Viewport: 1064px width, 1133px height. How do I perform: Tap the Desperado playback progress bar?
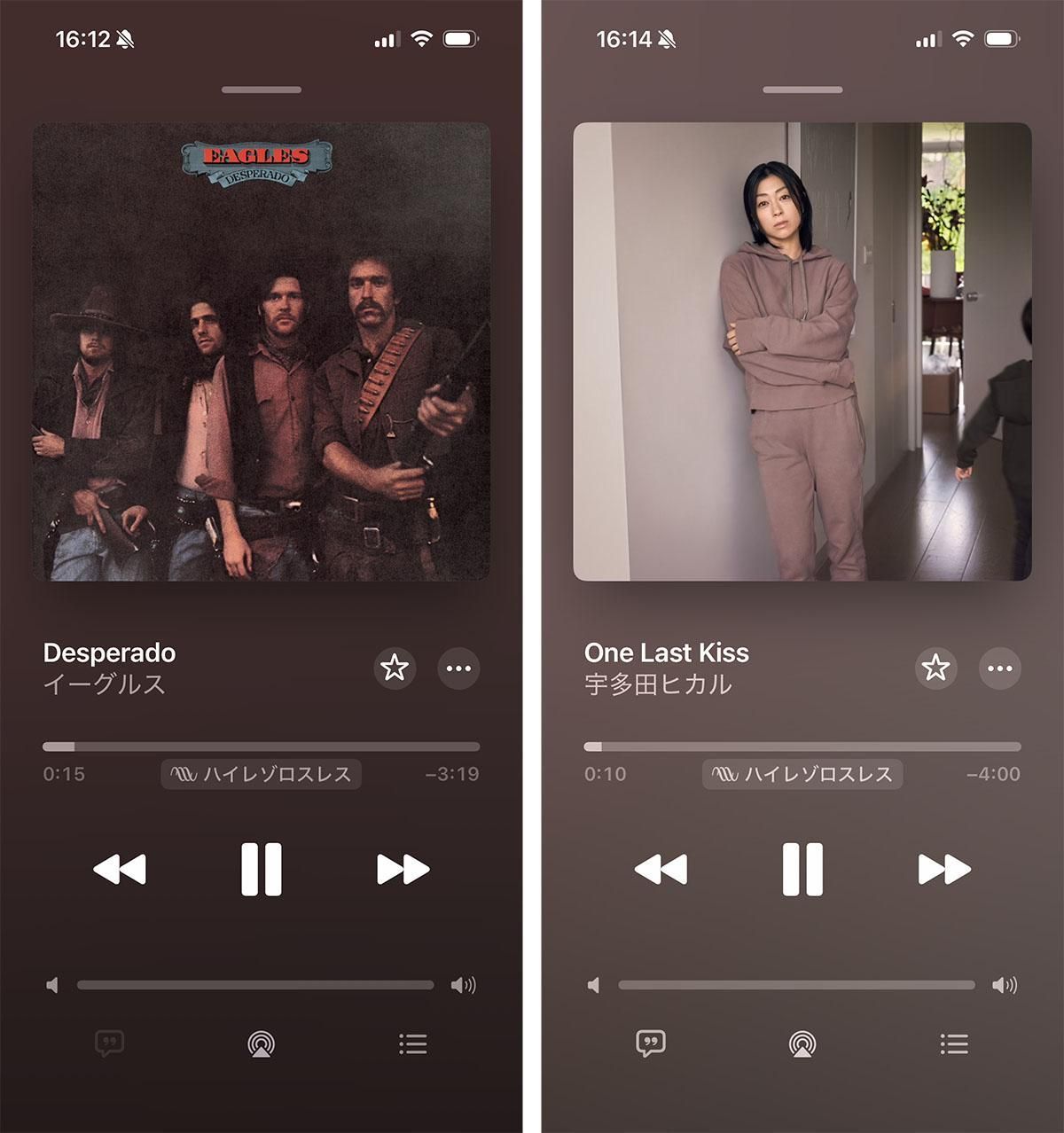(x=262, y=746)
